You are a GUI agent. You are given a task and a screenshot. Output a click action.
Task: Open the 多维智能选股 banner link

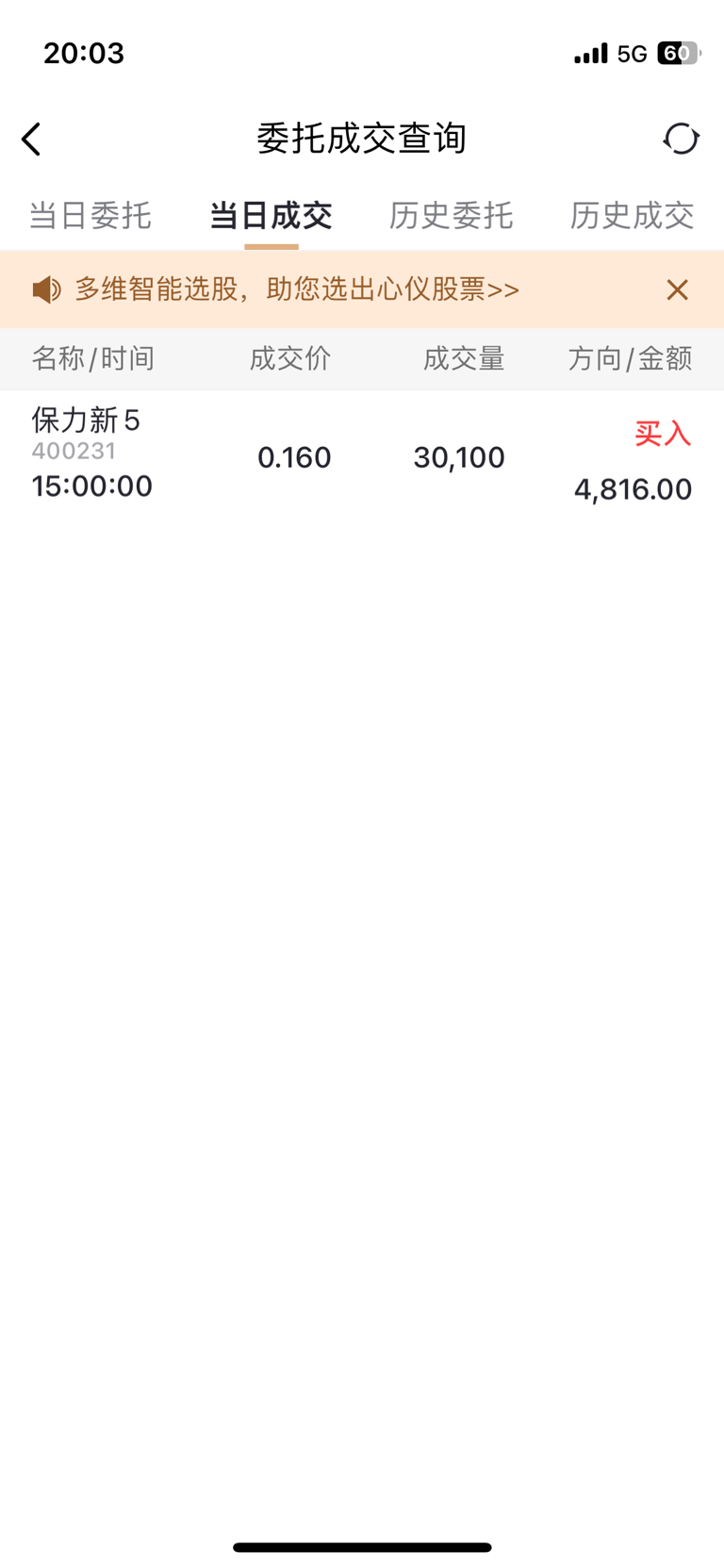click(x=297, y=289)
